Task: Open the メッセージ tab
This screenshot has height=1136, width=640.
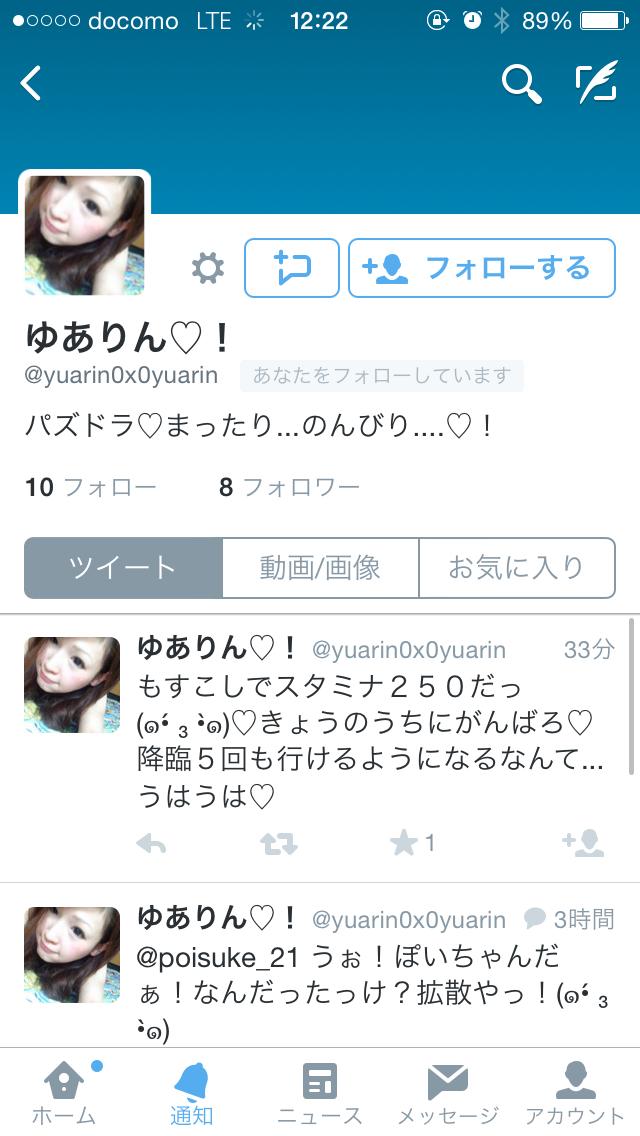Action: tap(447, 1094)
